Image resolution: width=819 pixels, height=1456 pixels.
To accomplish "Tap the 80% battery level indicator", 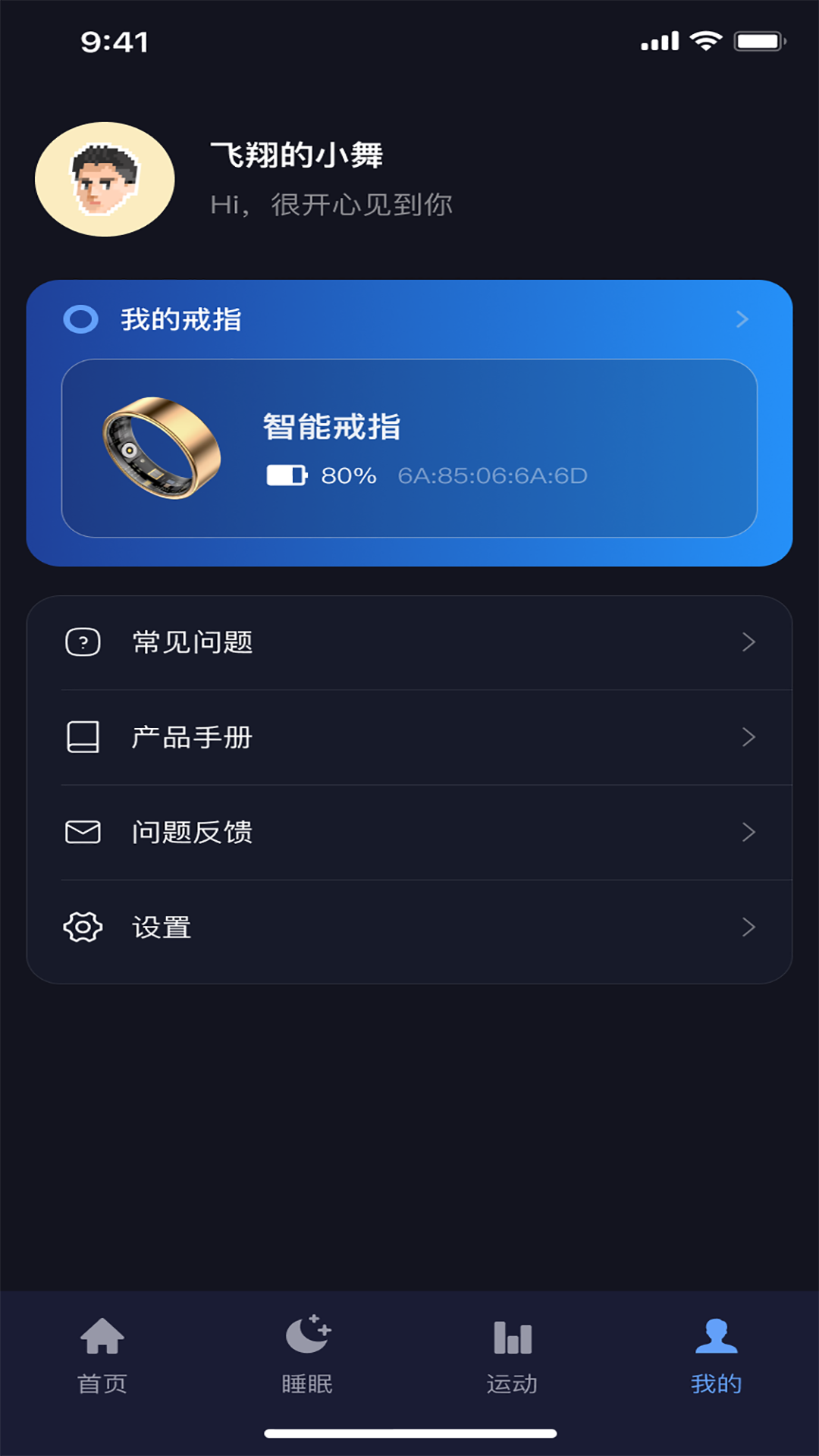I will tap(348, 475).
